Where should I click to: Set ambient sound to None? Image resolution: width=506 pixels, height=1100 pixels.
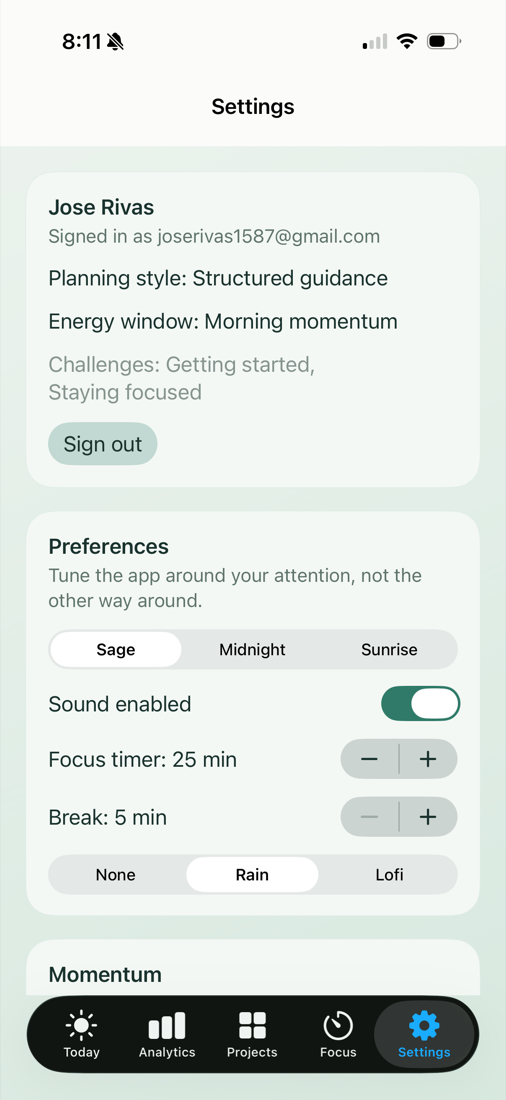(116, 875)
